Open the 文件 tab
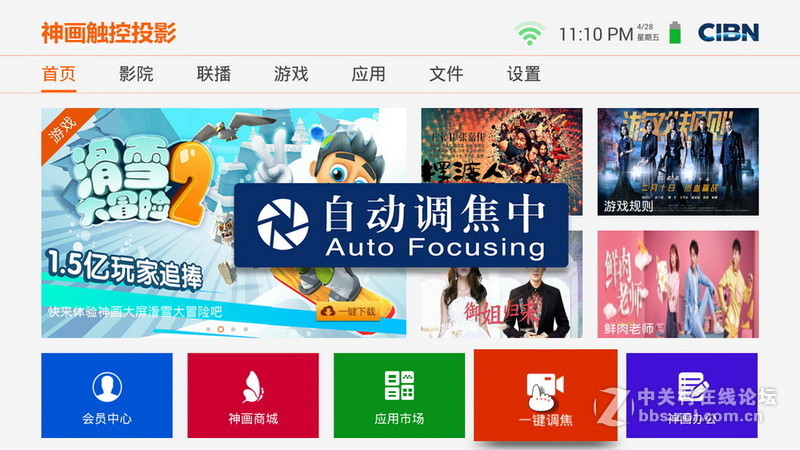800x450 pixels. coord(446,74)
